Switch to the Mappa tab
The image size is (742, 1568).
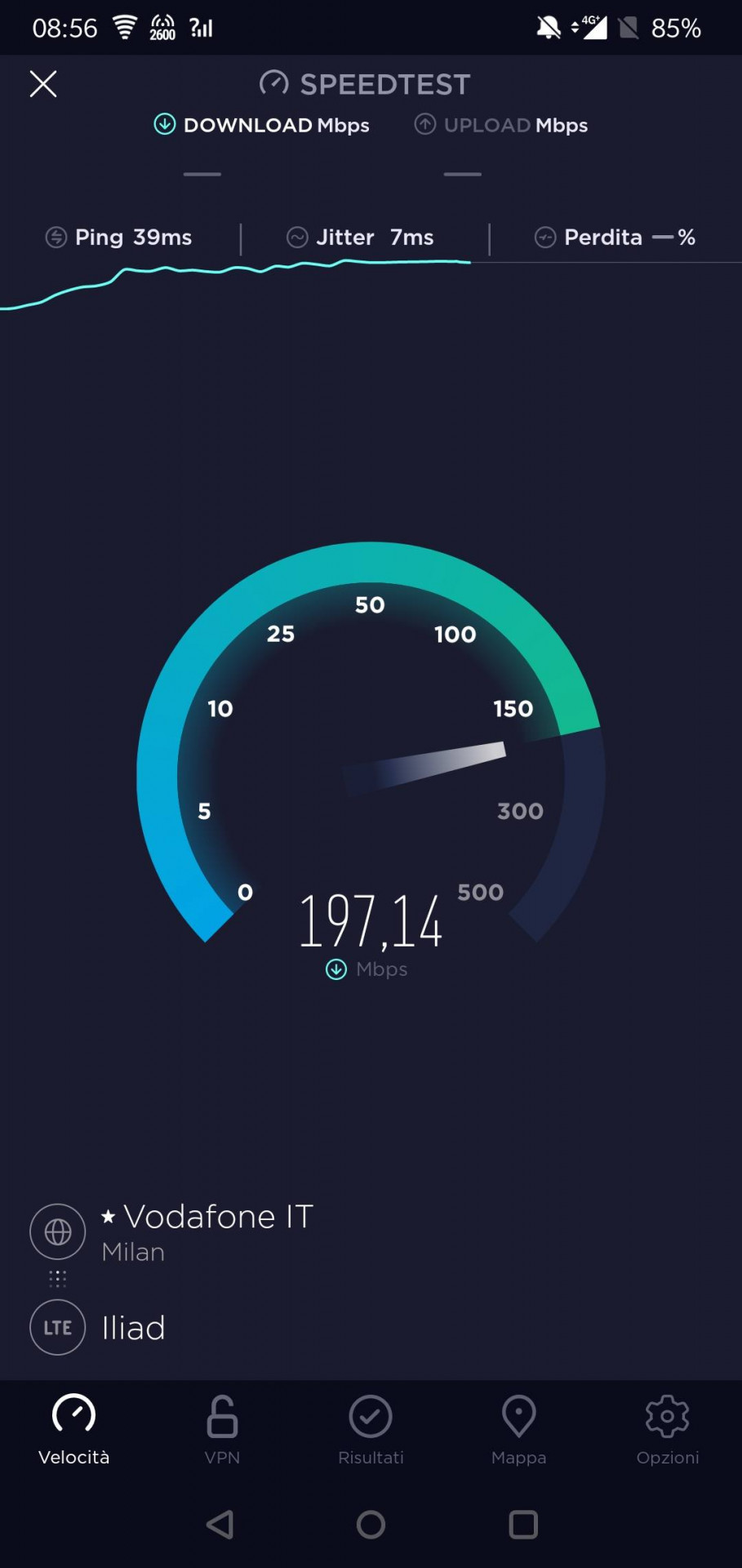coord(518,1429)
